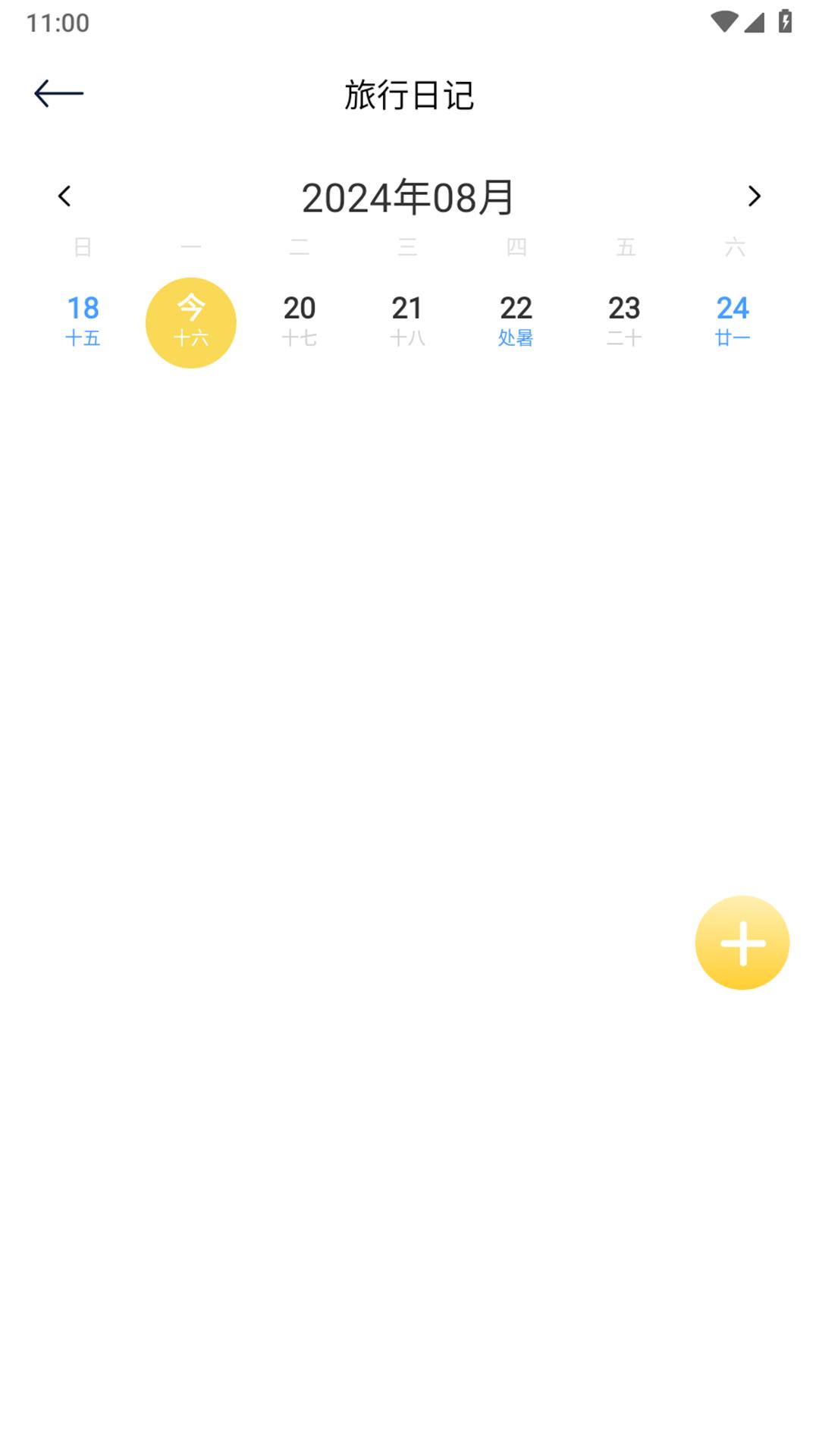Tap the 旅行日记 page title
819x1456 pixels.
409,94
